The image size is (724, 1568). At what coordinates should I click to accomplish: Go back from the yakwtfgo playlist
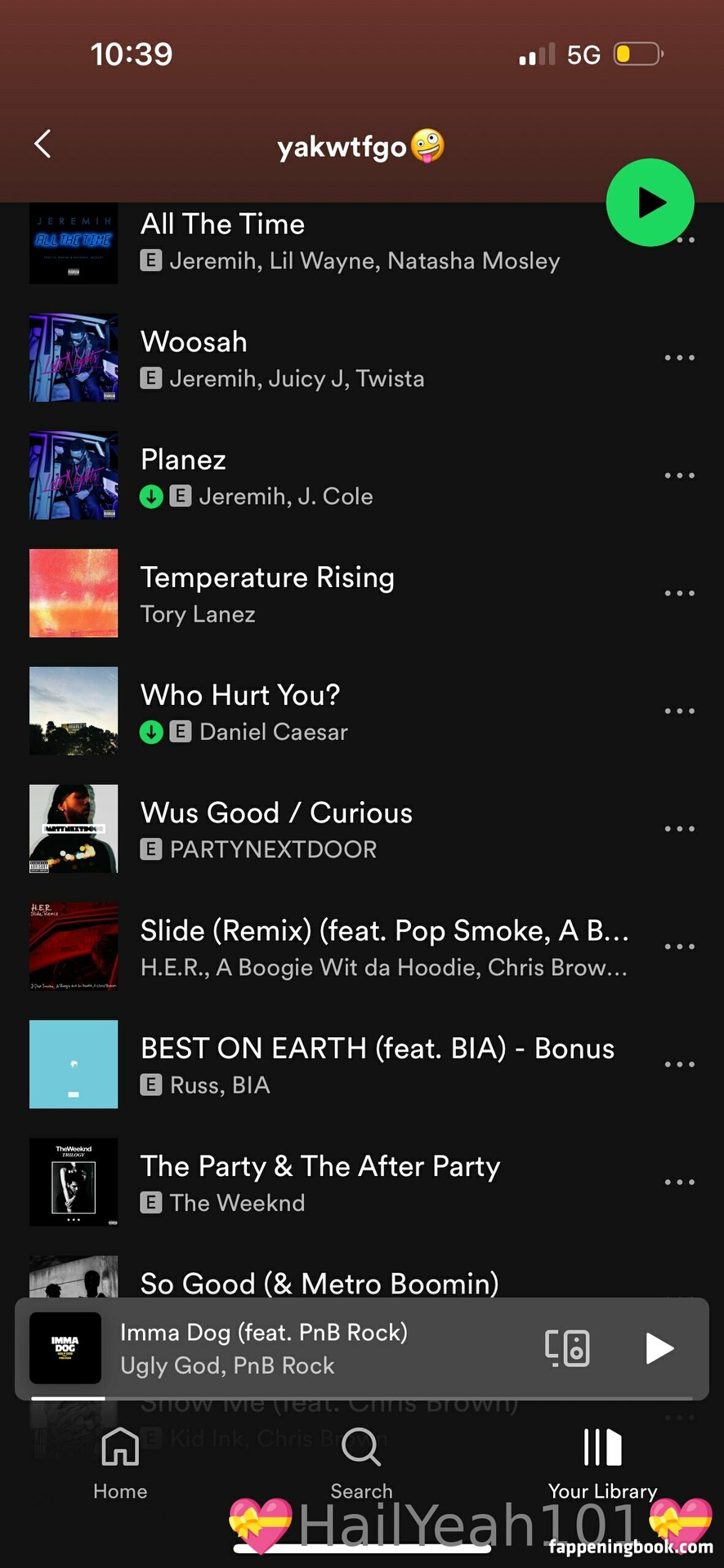click(42, 144)
